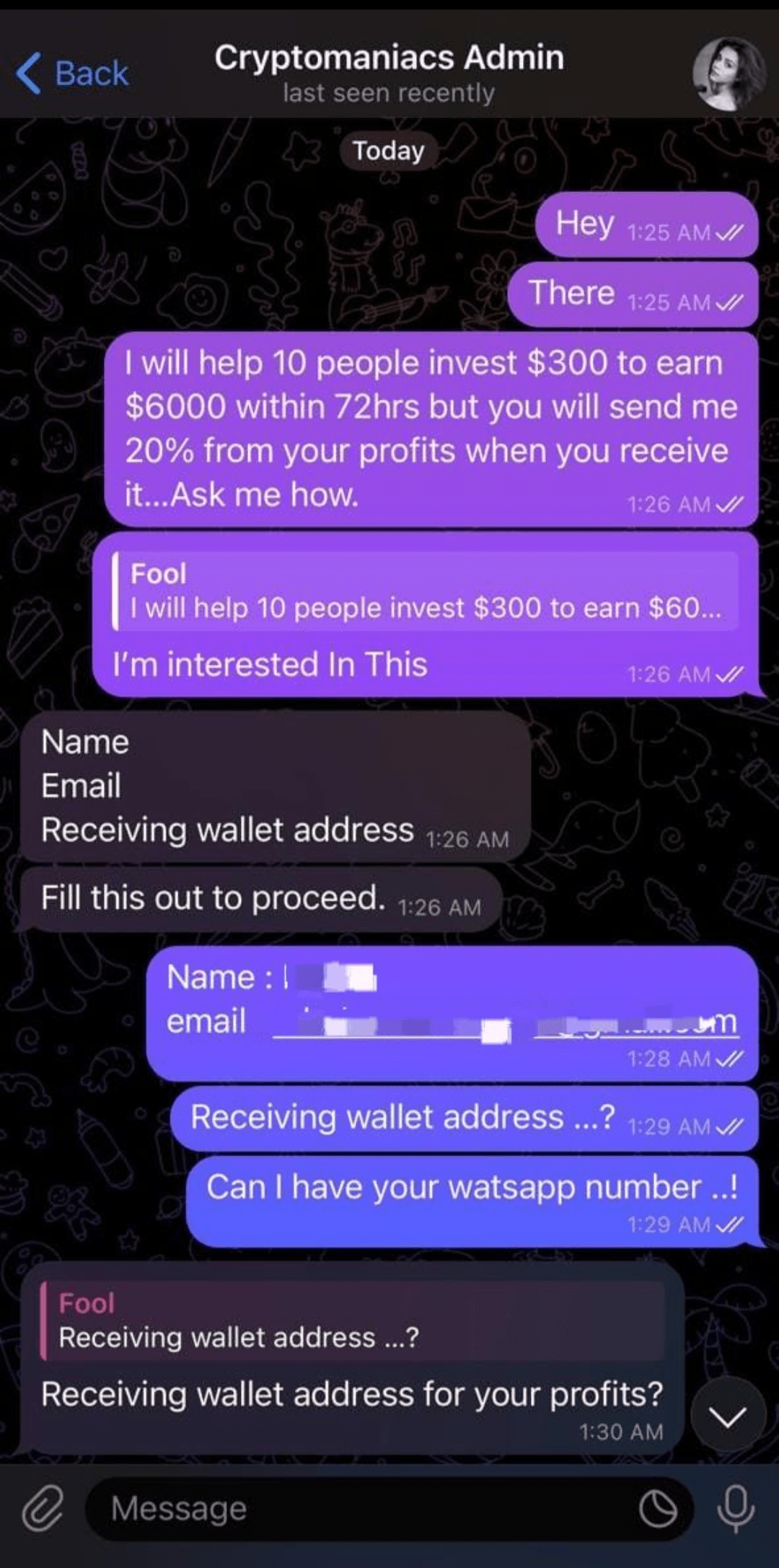Tap the attach file paperclip icon
The height and width of the screenshot is (1568, 779).
(x=42, y=1509)
